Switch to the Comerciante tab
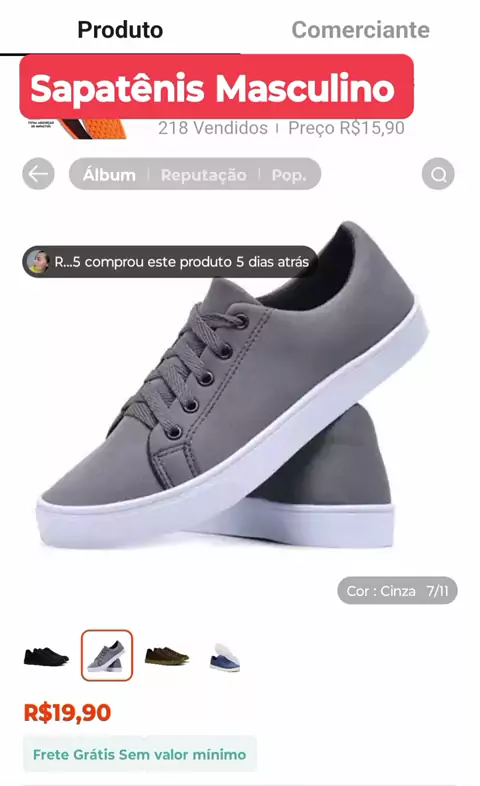The image size is (480, 786). tap(360, 30)
